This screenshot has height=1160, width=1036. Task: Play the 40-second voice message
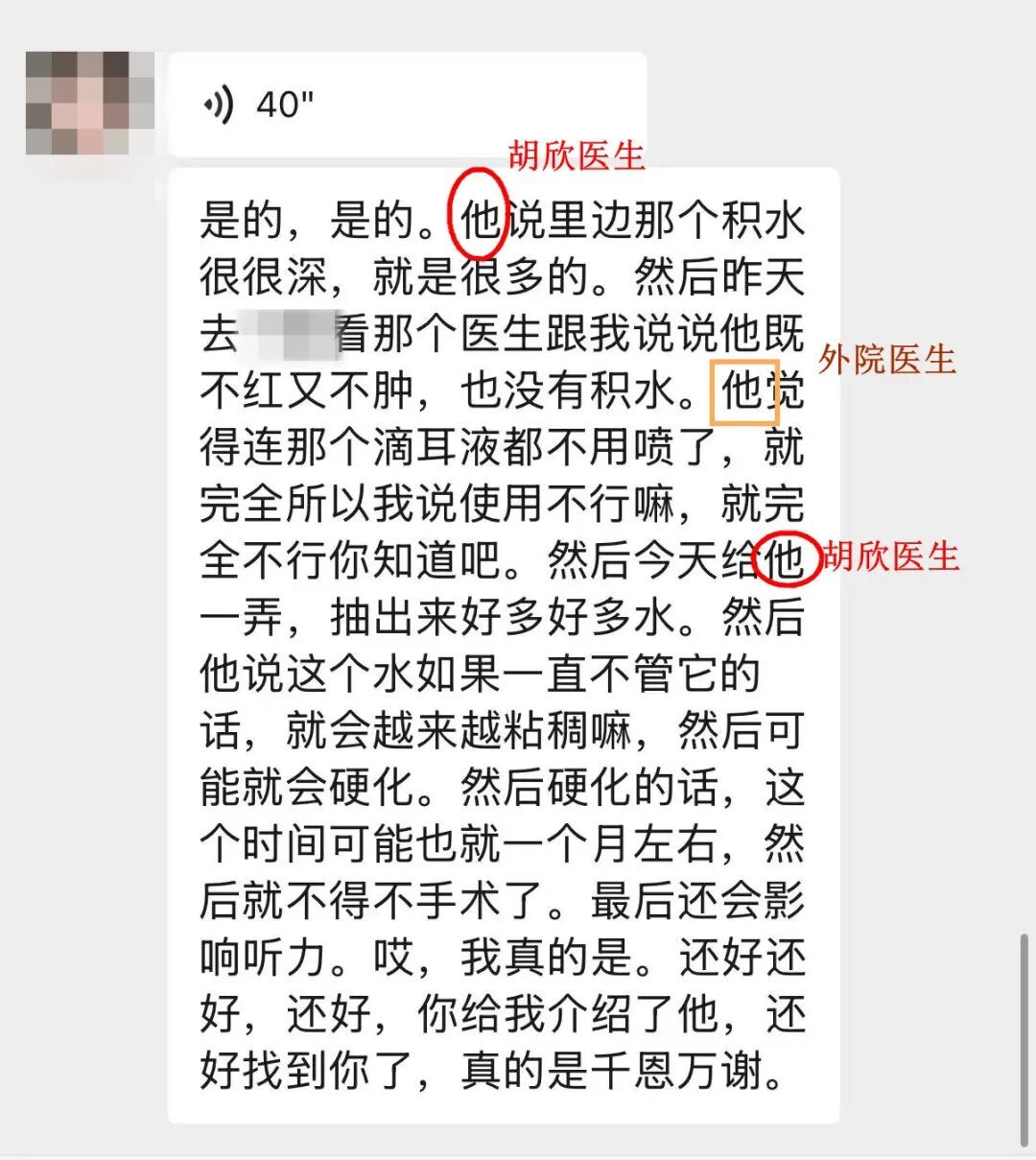tap(407, 104)
